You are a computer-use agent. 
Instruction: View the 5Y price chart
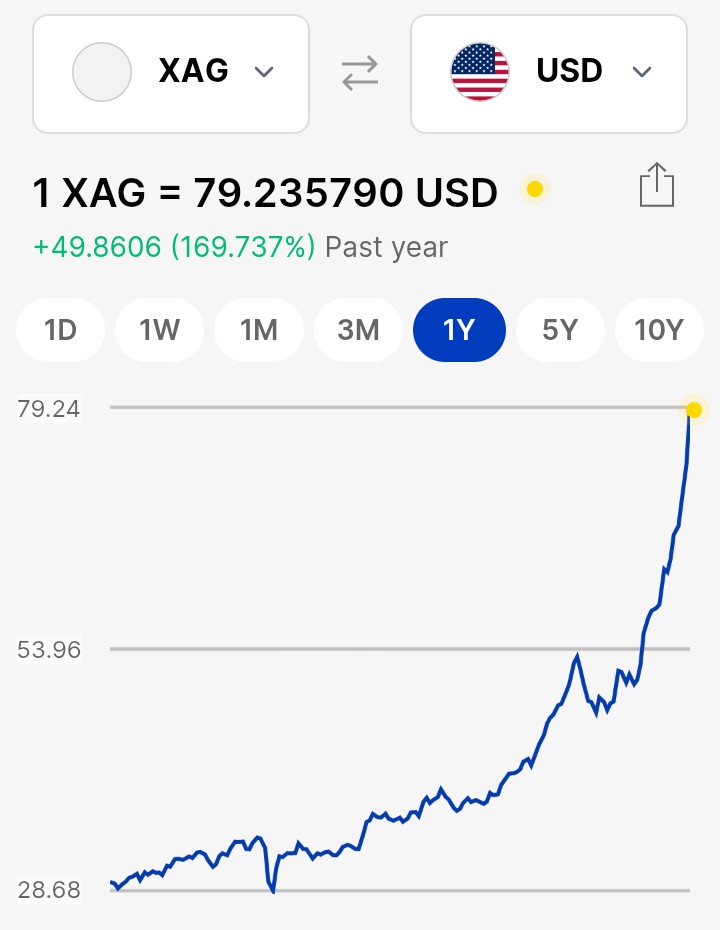(559, 329)
